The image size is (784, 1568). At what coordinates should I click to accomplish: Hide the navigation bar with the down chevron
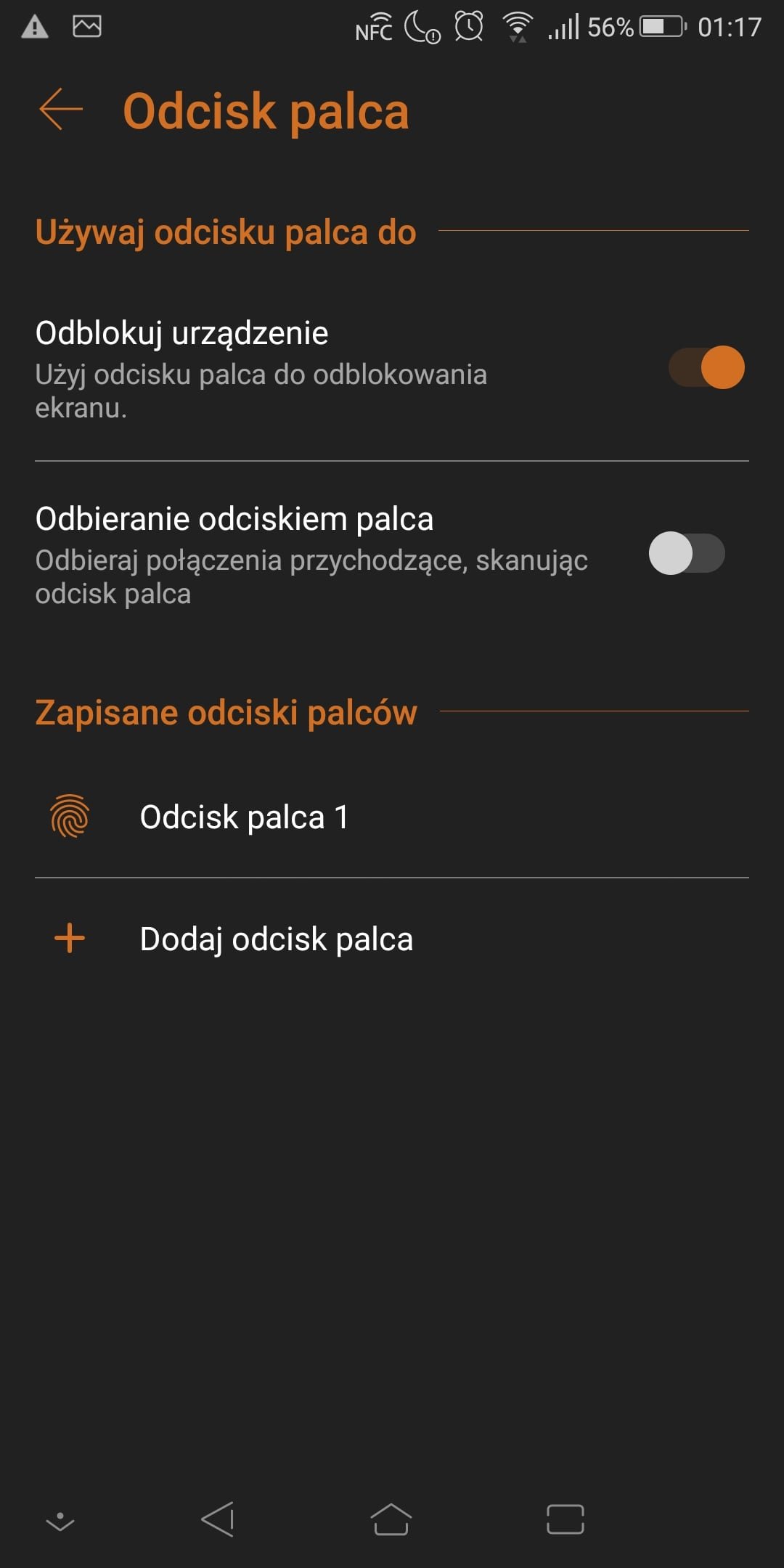[x=60, y=1520]
